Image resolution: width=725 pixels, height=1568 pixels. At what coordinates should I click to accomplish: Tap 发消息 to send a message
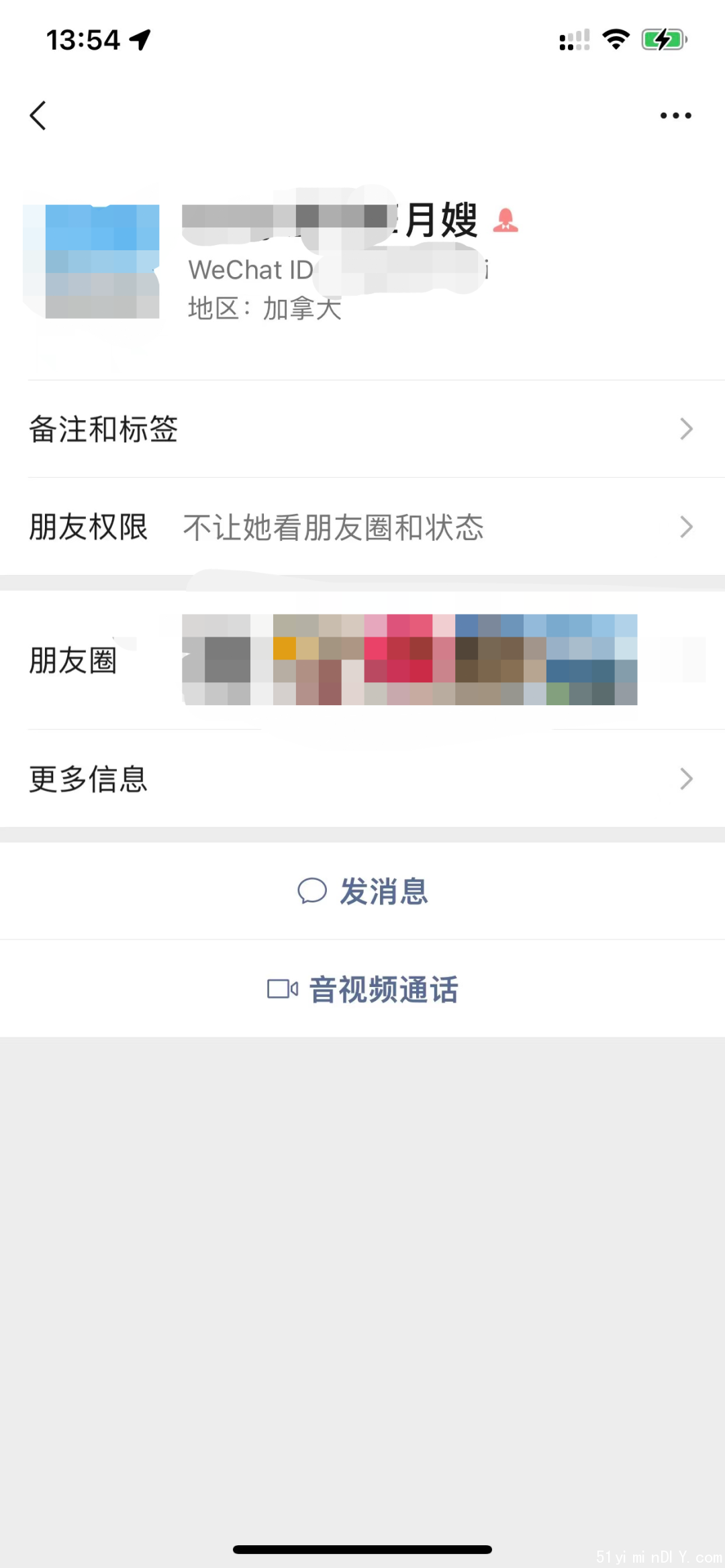363,891
